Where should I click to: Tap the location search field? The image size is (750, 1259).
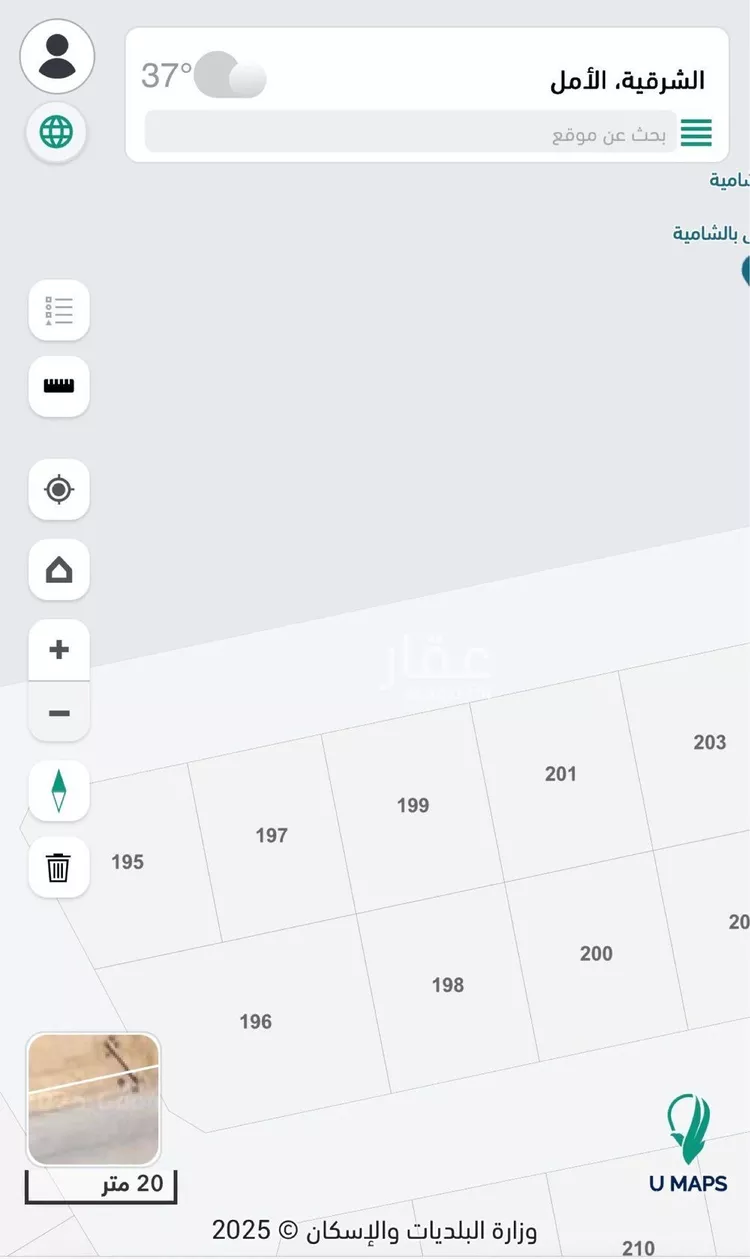pyautogui.click(x=410, y=133)
